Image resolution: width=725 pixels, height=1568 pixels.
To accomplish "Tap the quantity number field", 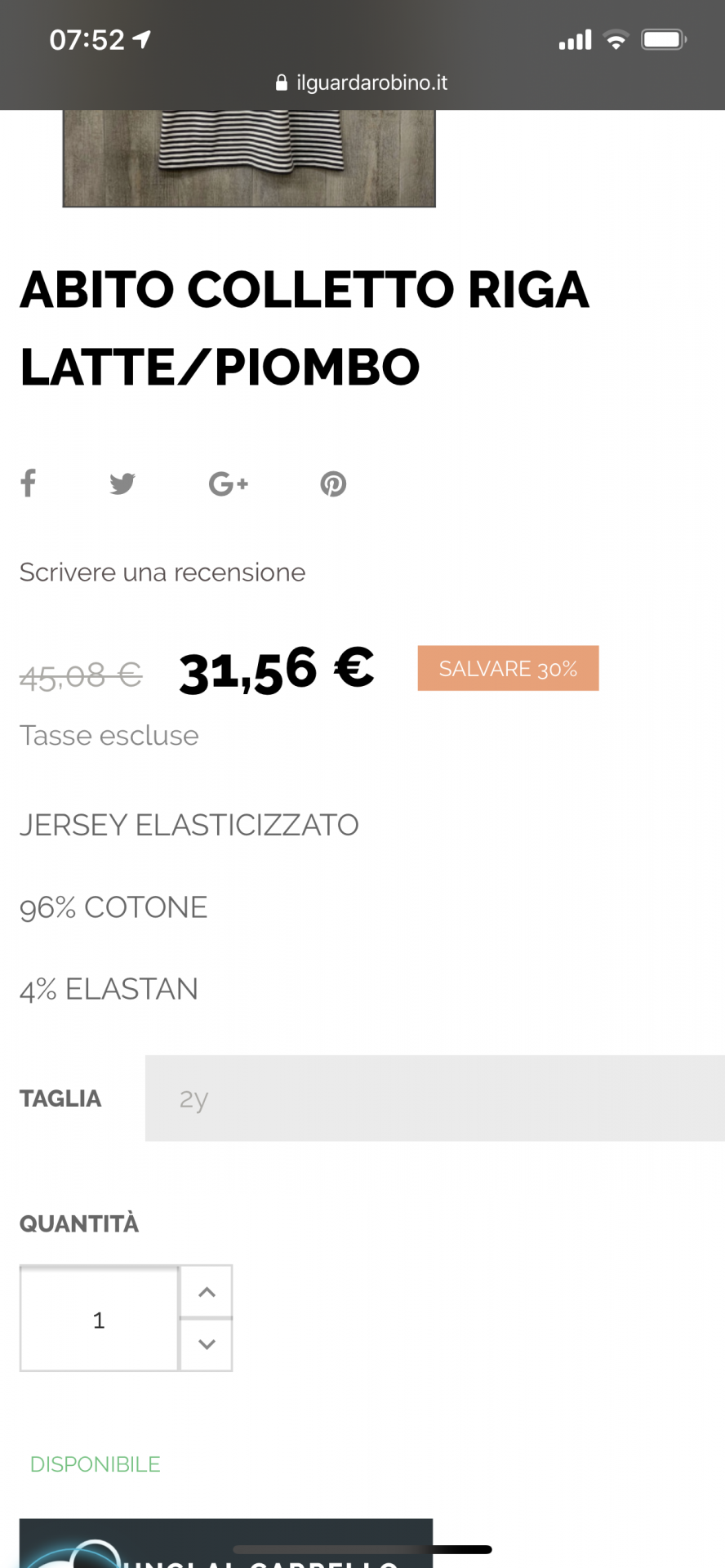I will pos(99,1319).
